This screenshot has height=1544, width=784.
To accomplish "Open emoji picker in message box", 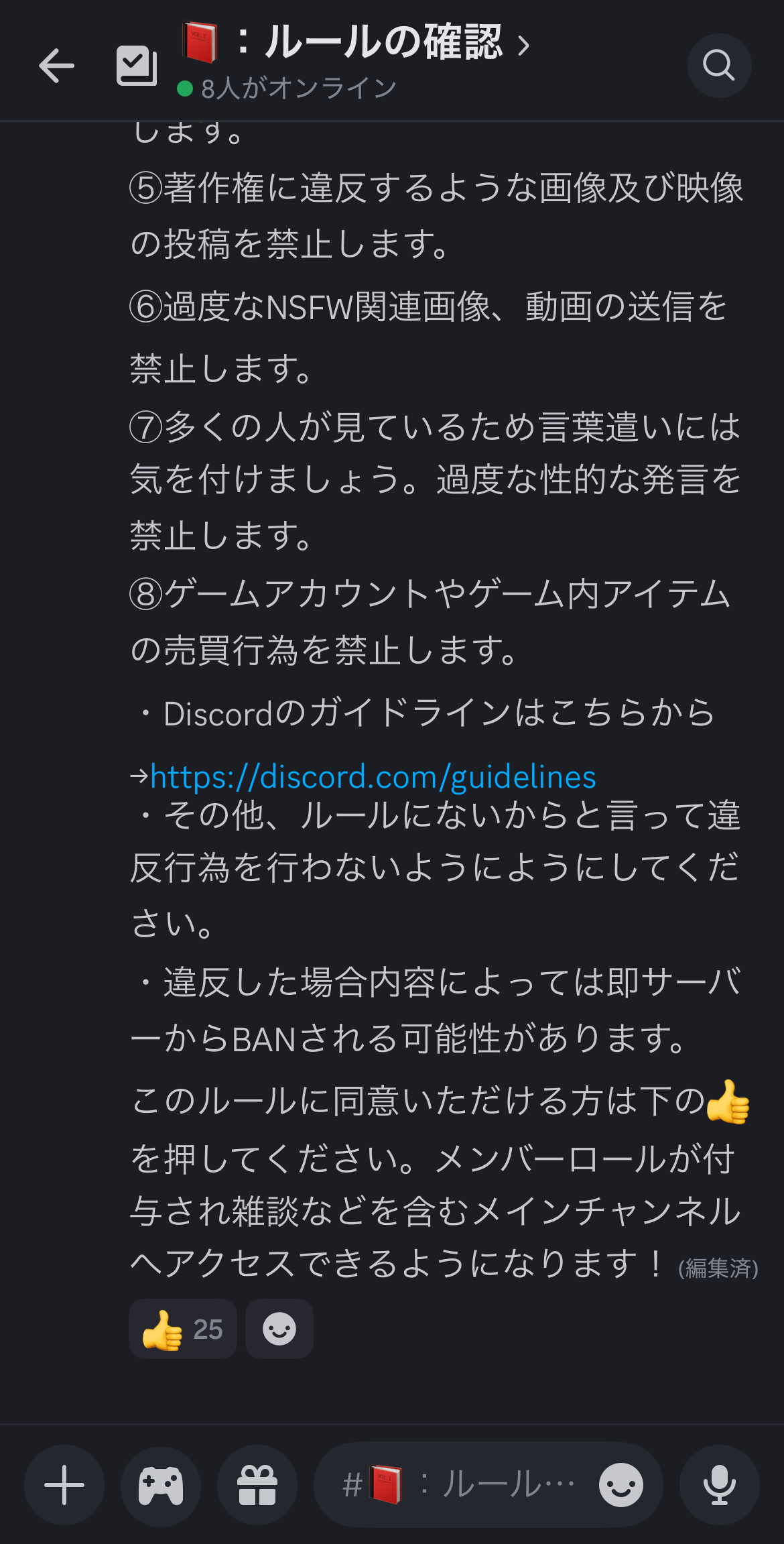I will pyautogui.click(x=620, y=1485).
